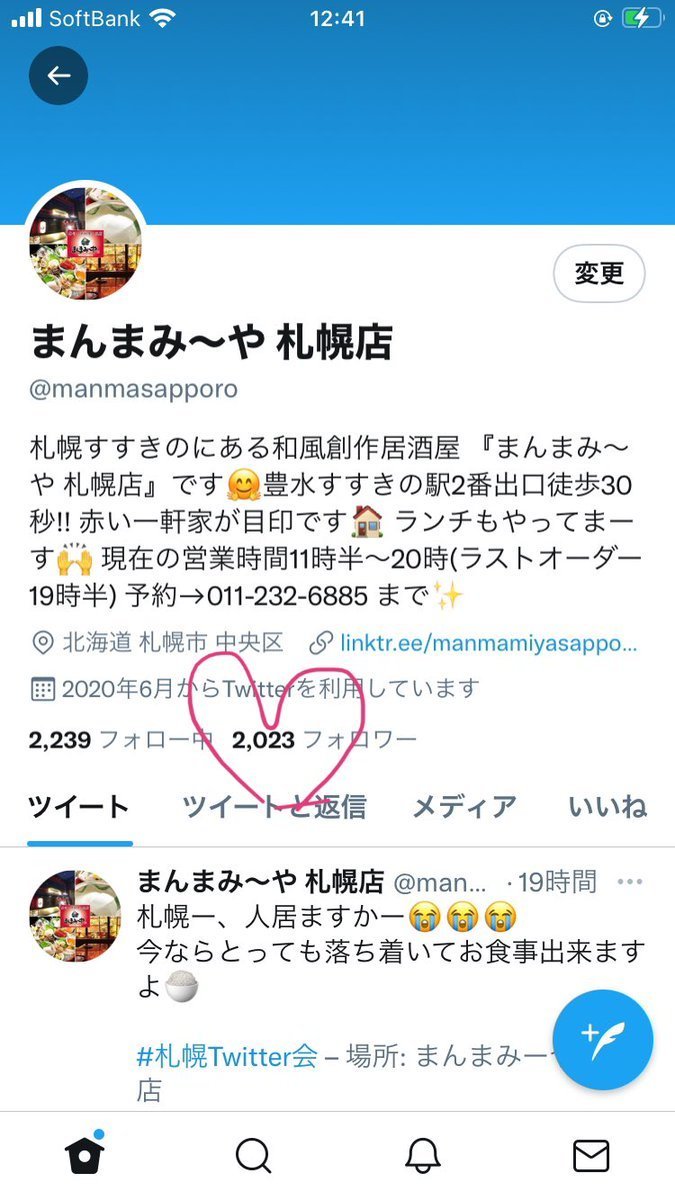Open the notifications bell tab

point(423,1156)
